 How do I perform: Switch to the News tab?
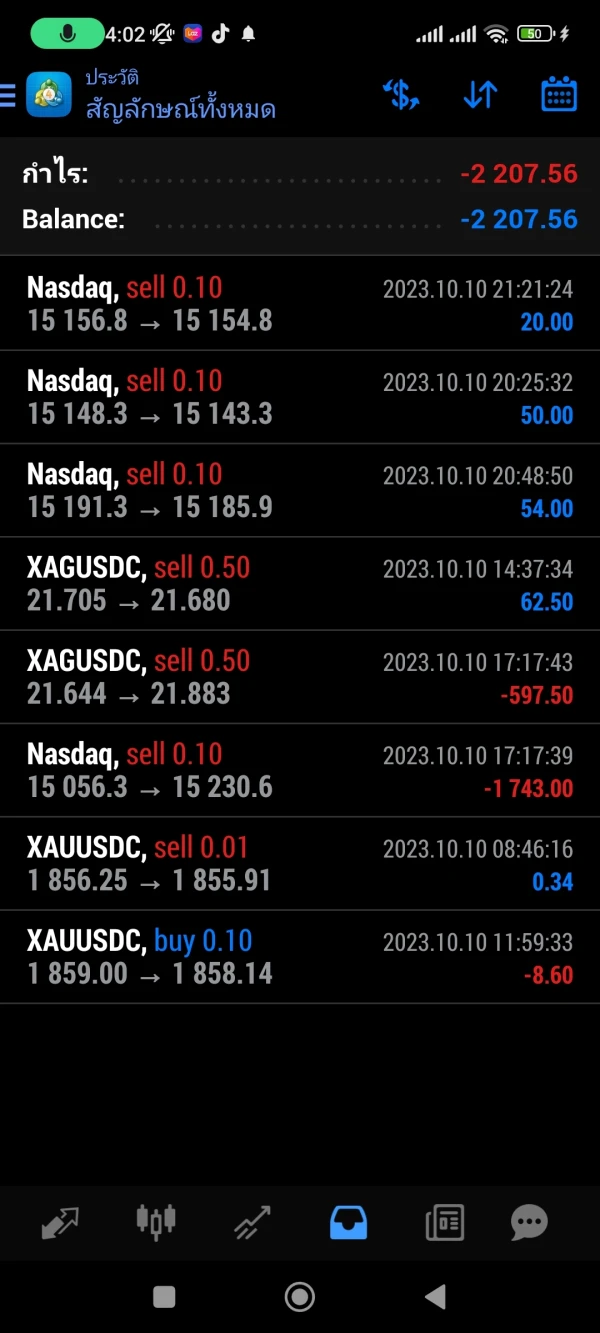click(x=445, y=1222)
